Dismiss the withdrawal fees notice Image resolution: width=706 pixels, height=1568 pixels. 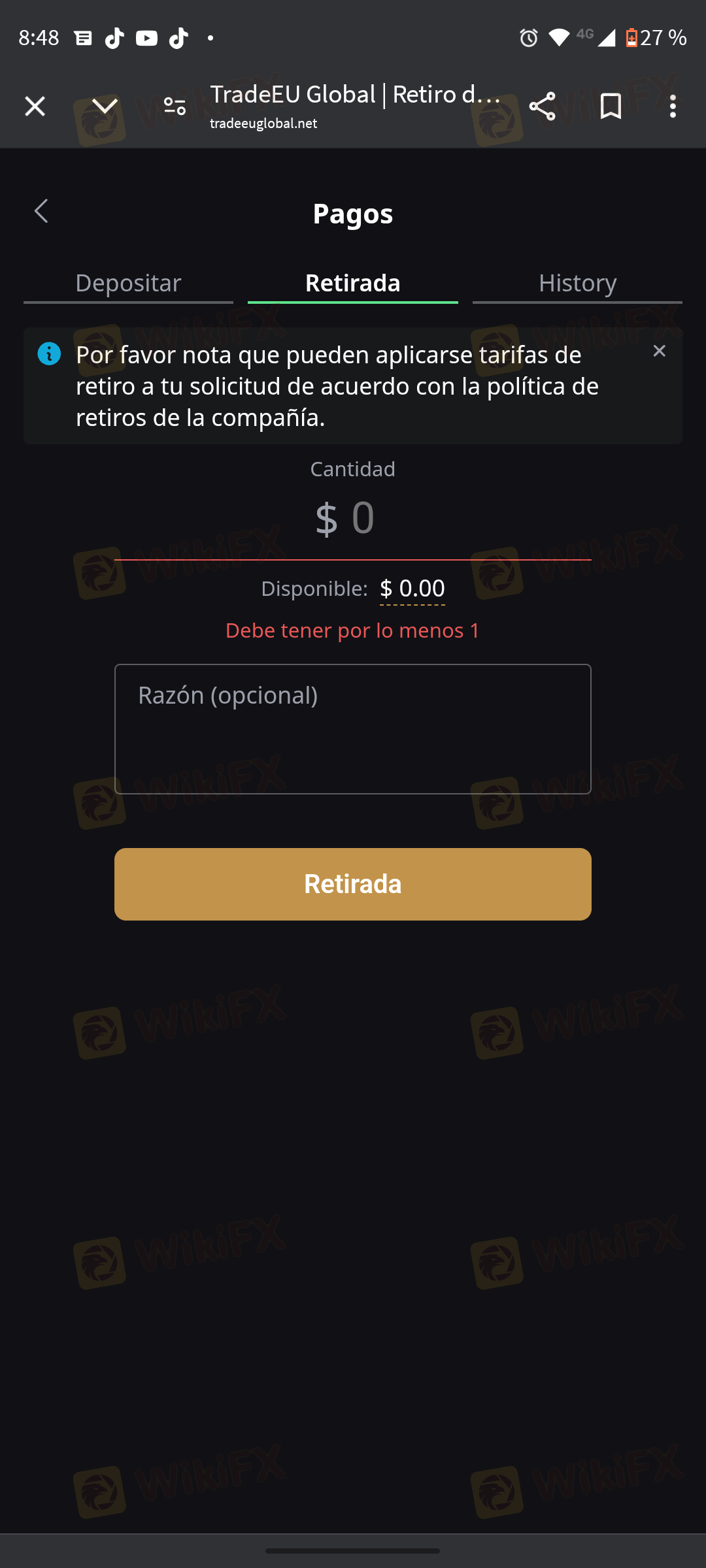point(660,351)
